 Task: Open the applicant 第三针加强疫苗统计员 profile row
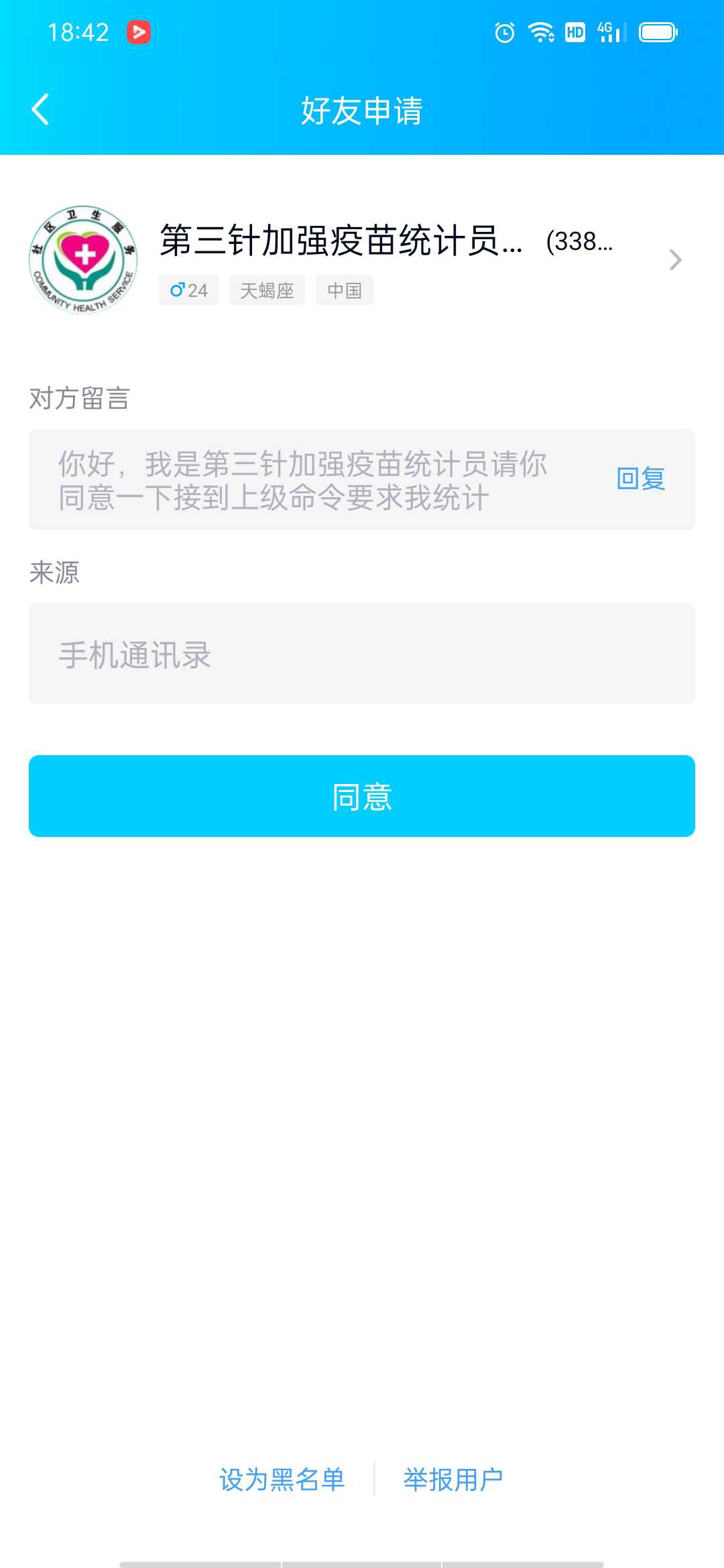(x=362, y=259)
